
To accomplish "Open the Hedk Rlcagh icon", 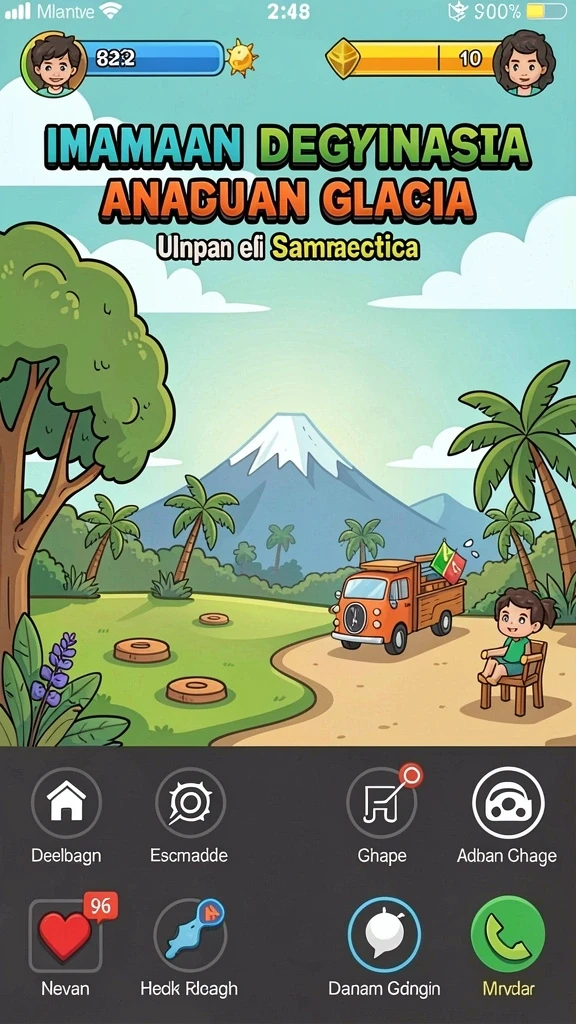I will 190,935.
